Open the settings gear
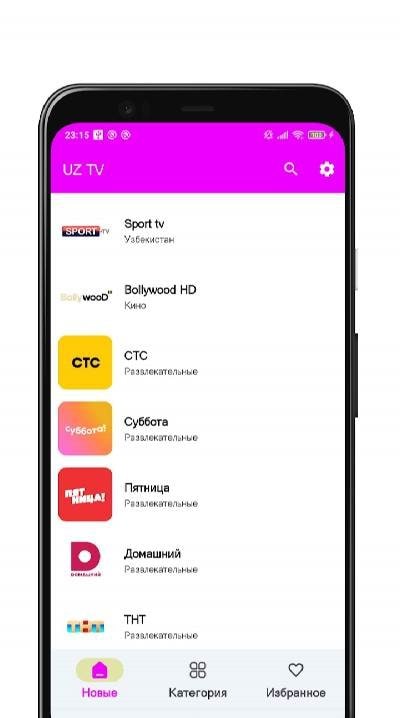 tap(326, 169)
